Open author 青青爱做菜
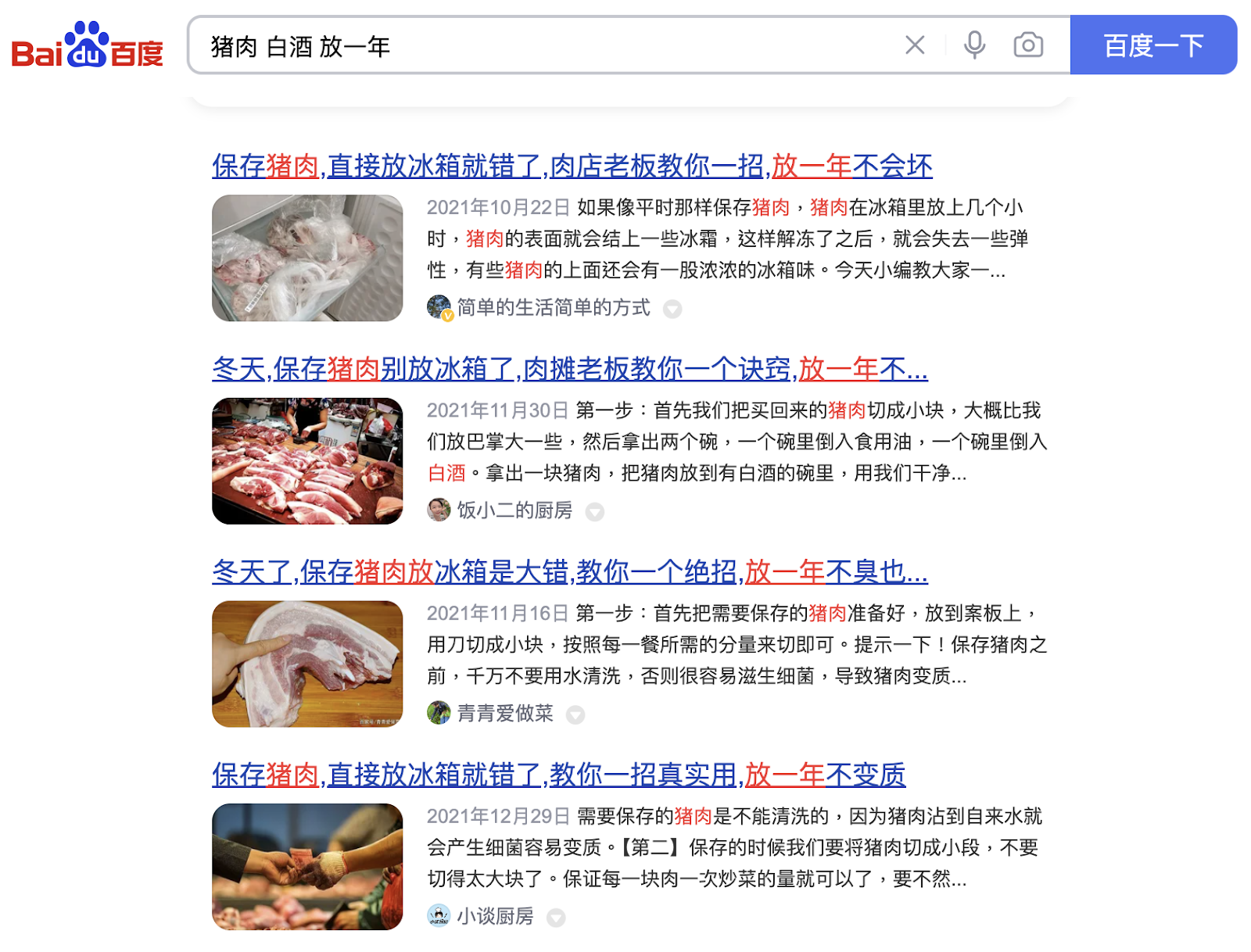Image resolution: width=1251 pixels, height=952 pixels. click(x=504, y=713)
